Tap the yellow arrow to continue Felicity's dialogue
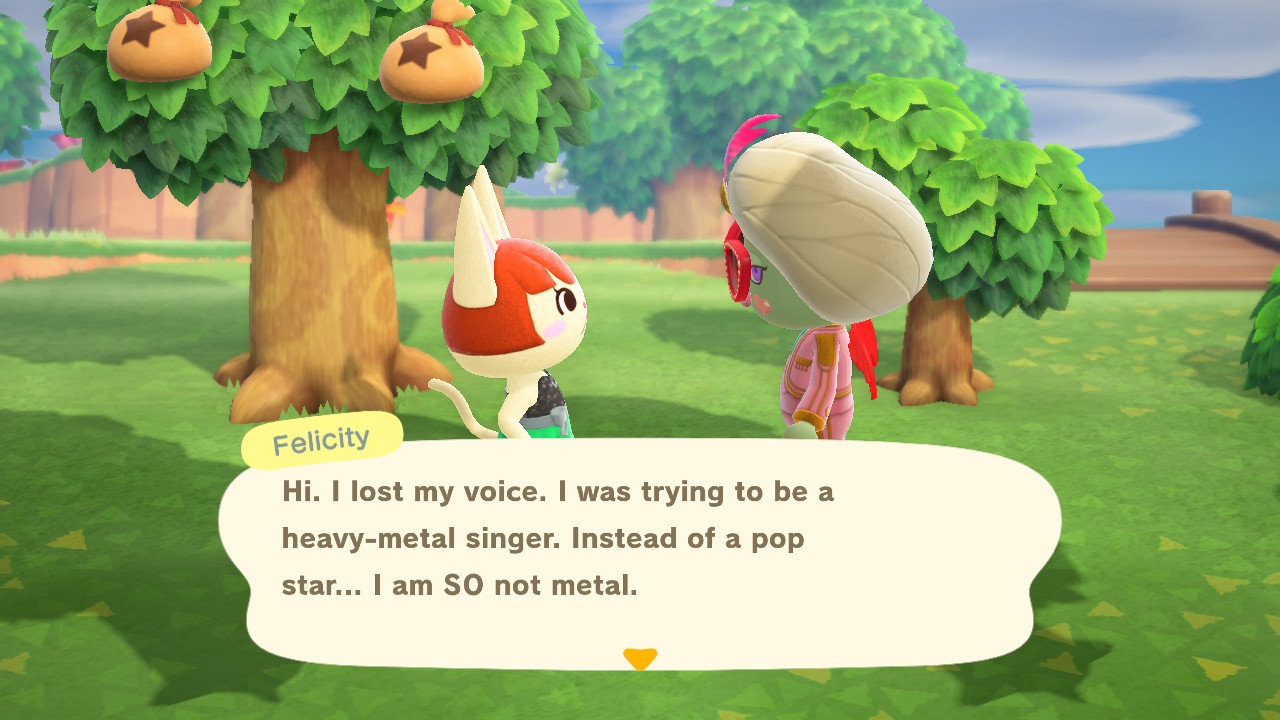The image size is (1280, 720). click(x=640, y=658)
